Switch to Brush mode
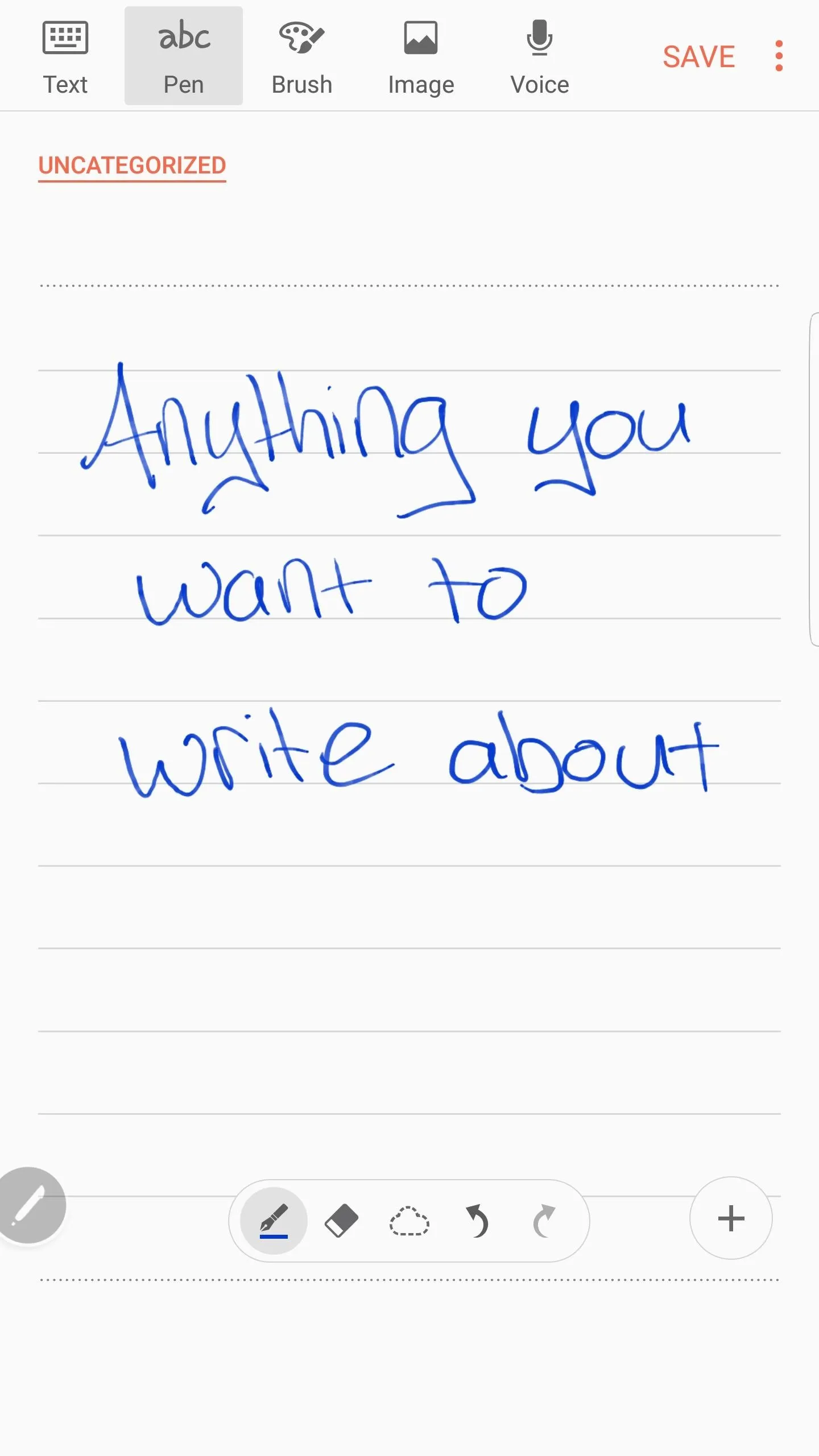The height and width of the screenshot is (1456, 819). tap(302, 56)
